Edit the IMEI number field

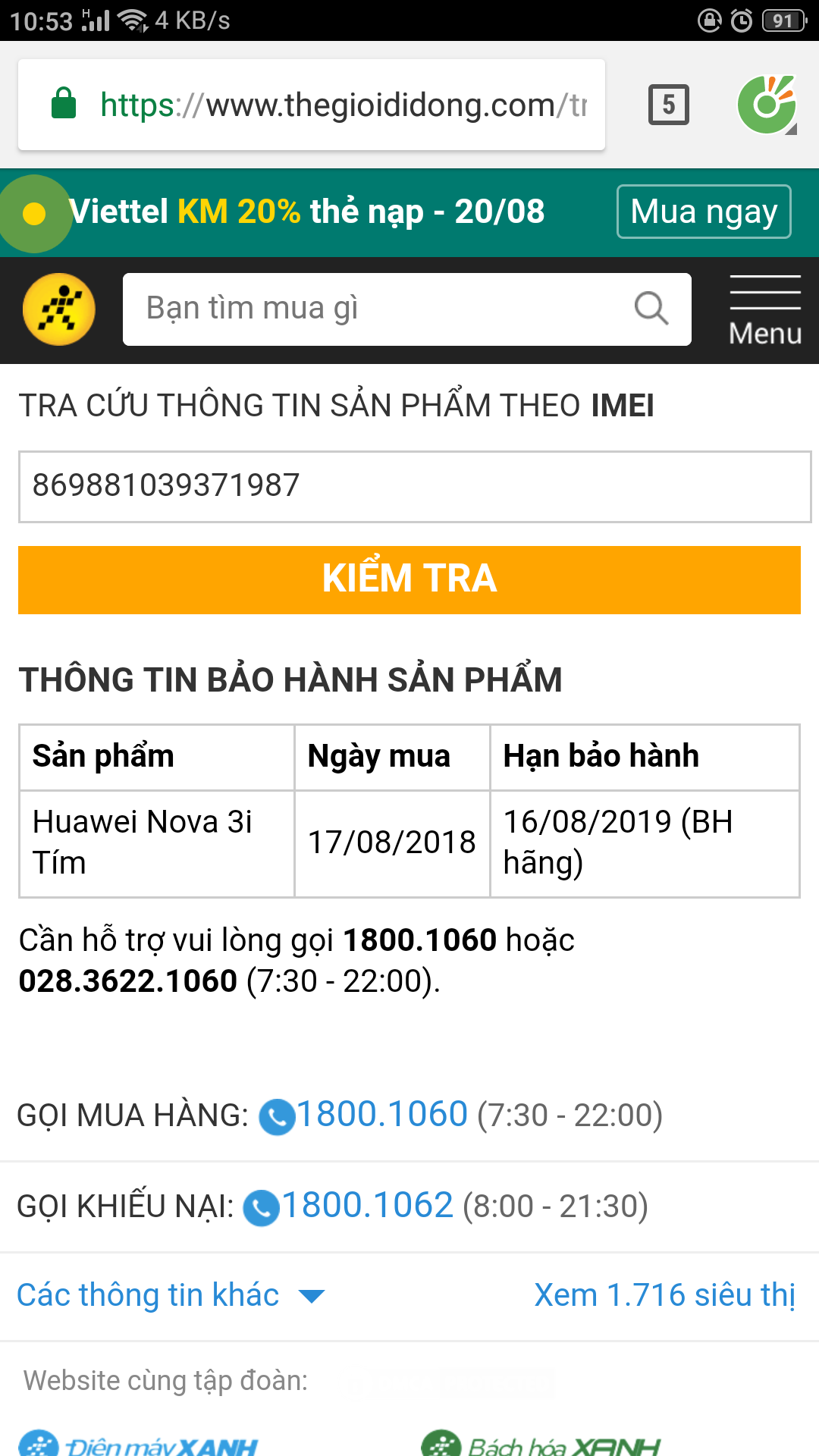(x=414, y=486)
